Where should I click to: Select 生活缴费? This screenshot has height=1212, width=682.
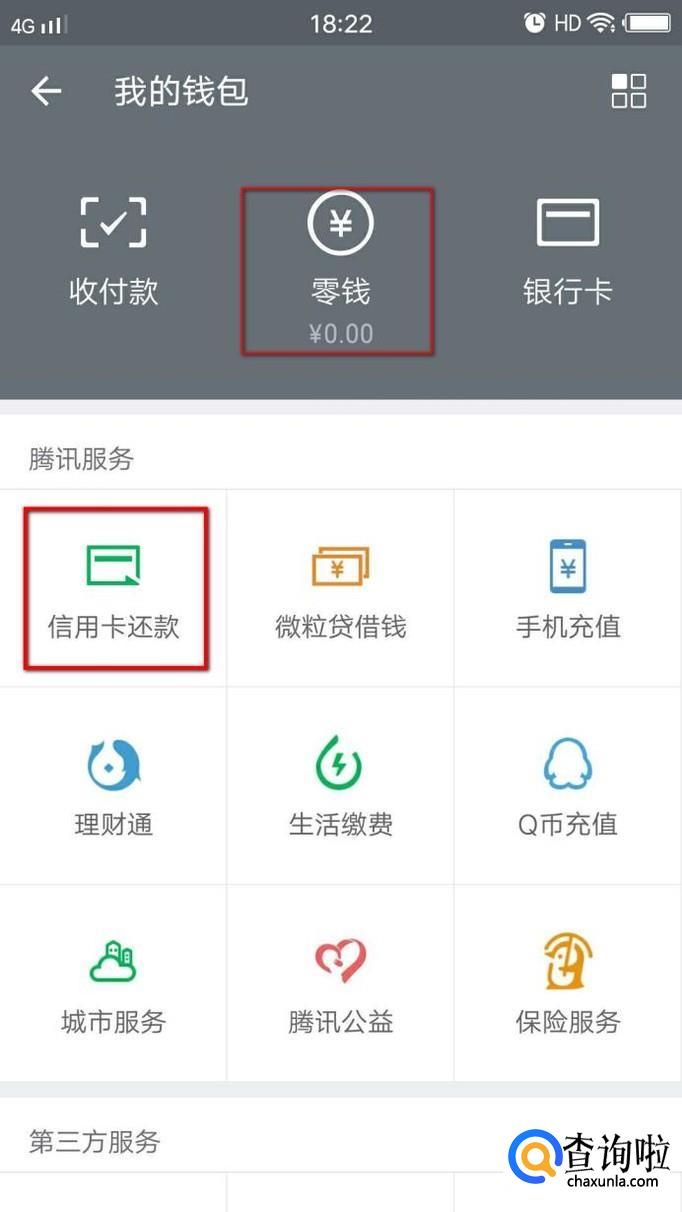tap(340, 786)
